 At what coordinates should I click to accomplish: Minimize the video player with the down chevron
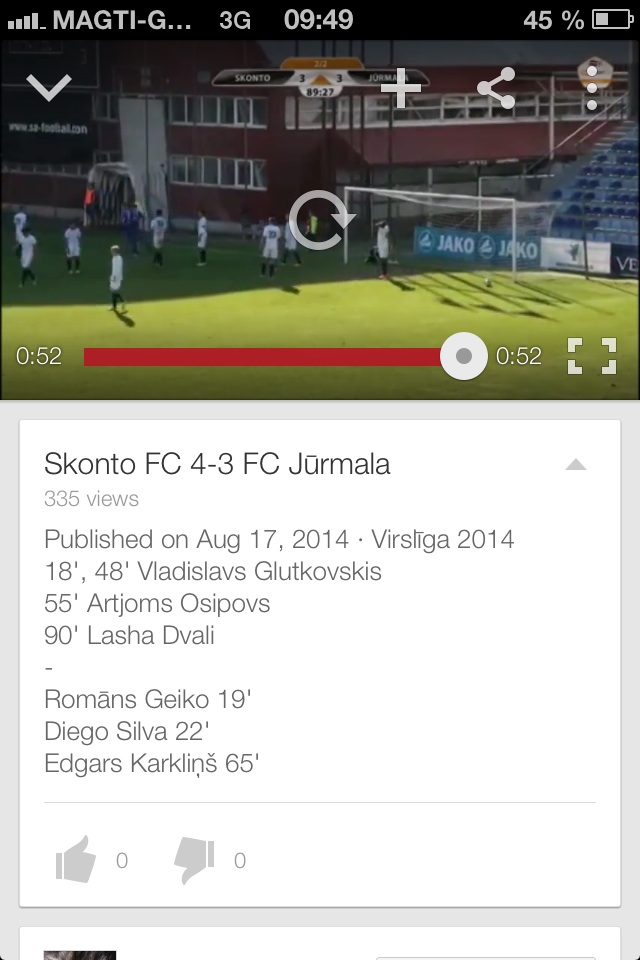point(48,88)
